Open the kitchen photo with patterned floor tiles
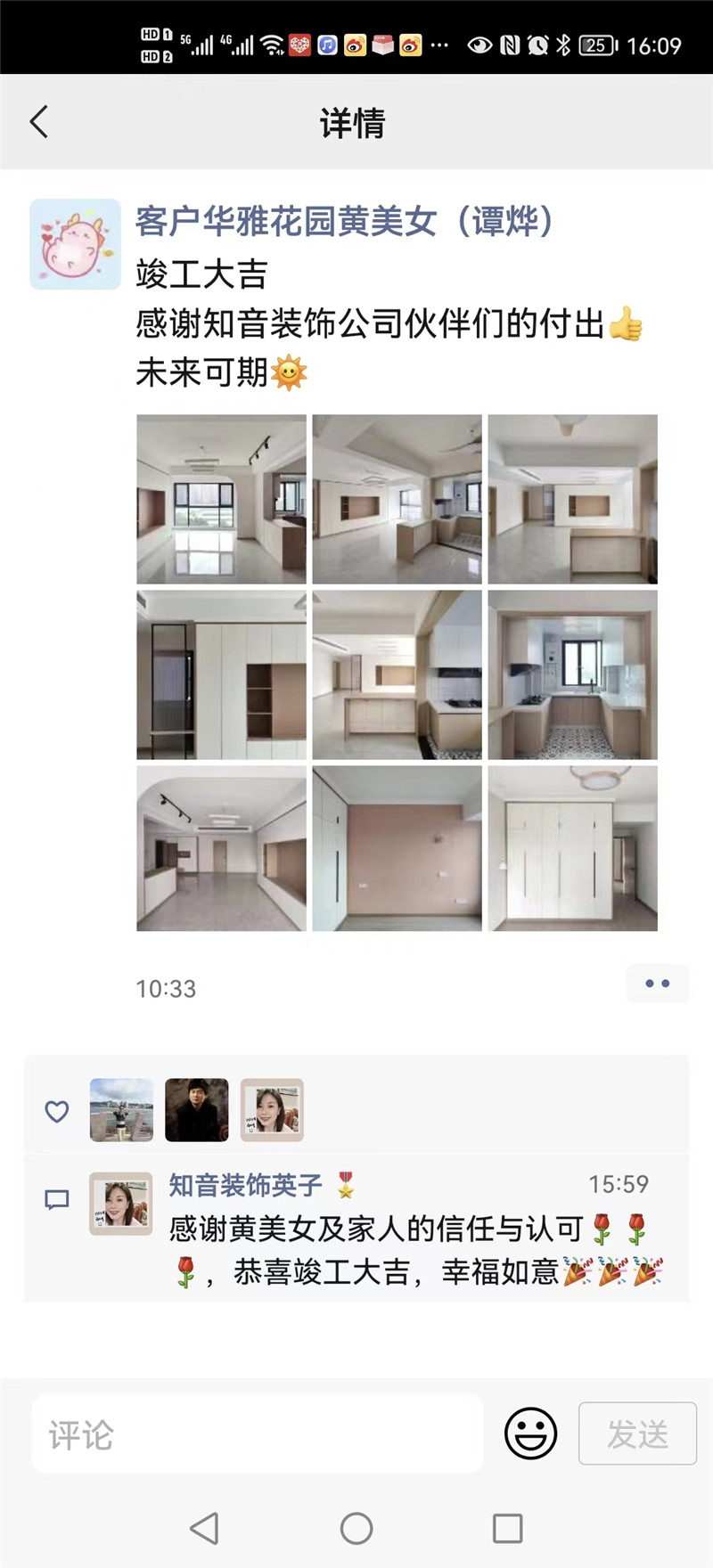The height and width of the screenshot is (1568, 713). click(572, 674)
